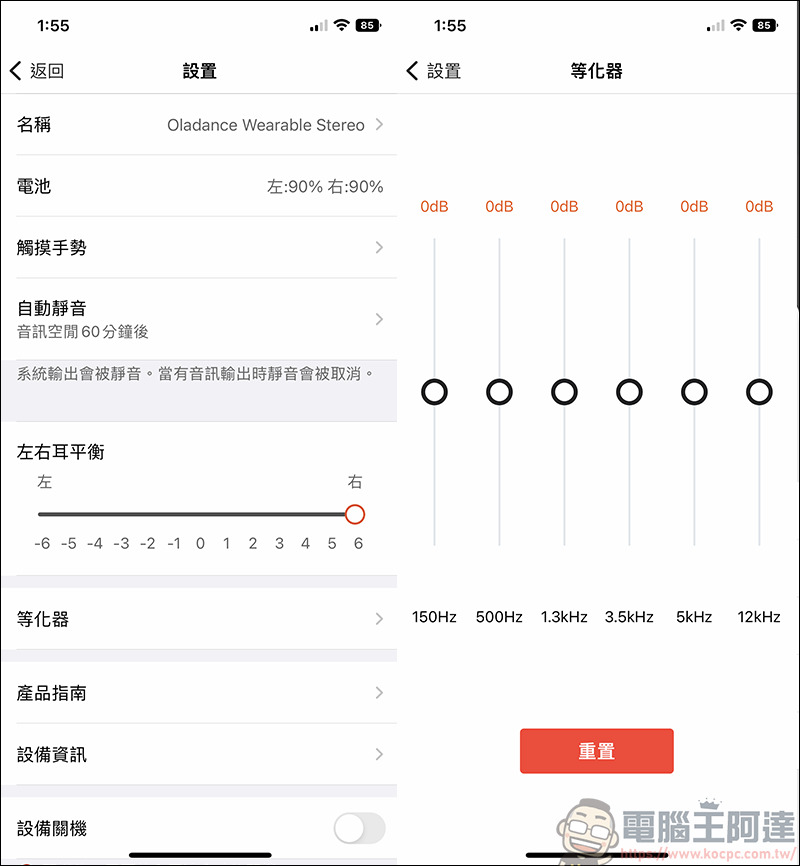Open the 名稱 device name row
Screen dimensions: 800x866
click(x=200, y=125)
